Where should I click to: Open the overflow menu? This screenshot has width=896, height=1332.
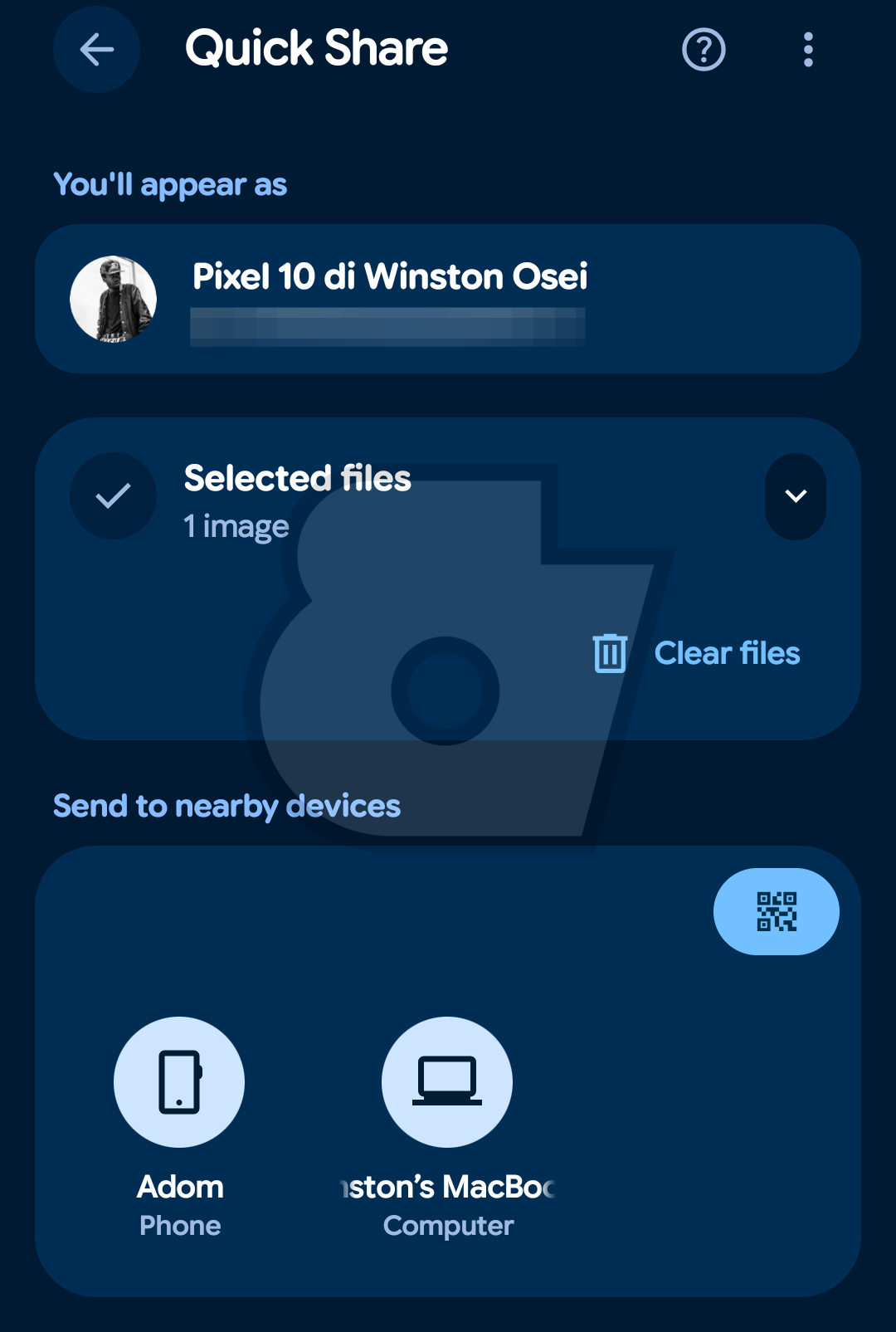(808, 50)
